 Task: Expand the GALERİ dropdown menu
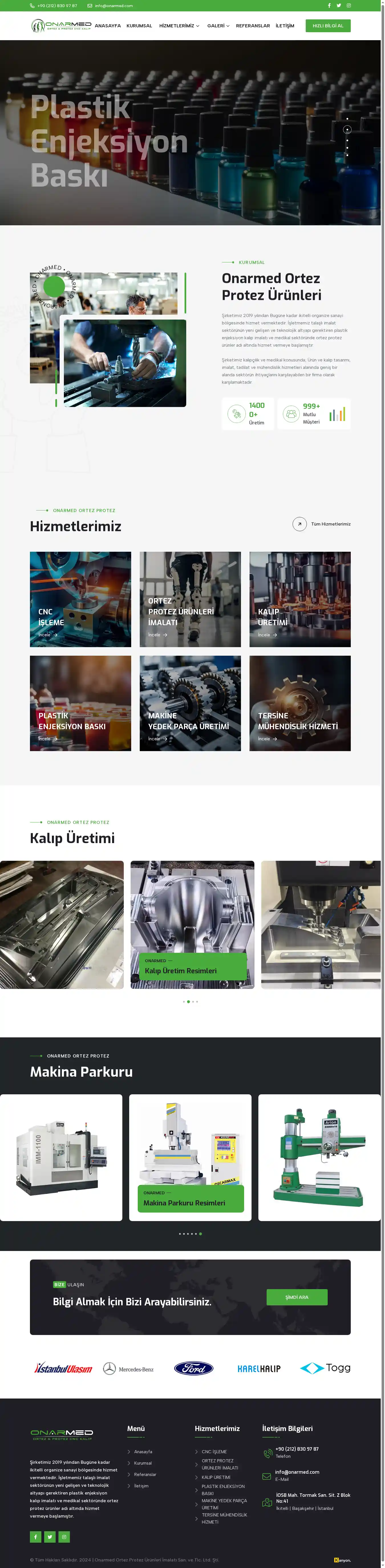click(218, 26)
